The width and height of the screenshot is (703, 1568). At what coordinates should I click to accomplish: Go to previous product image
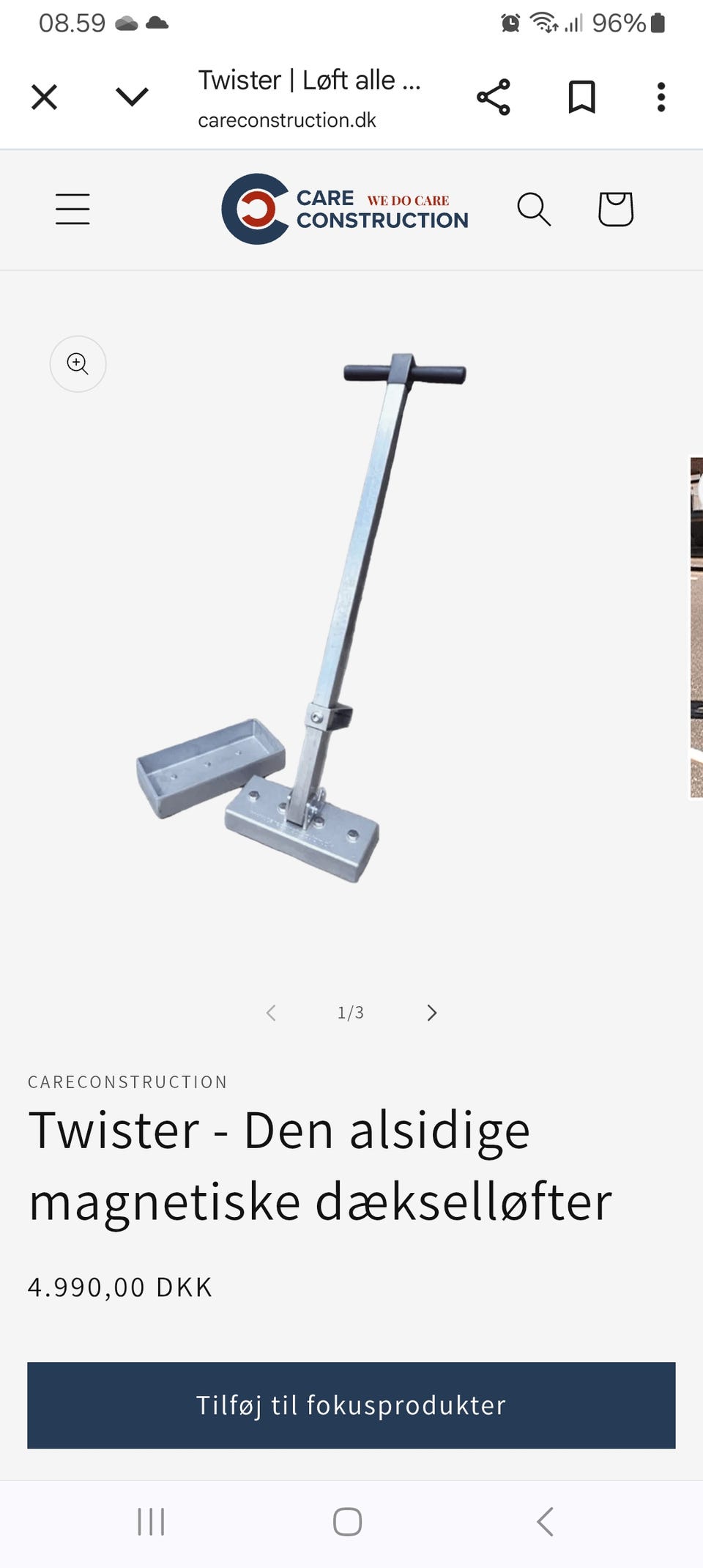(x=271, y=1013)
